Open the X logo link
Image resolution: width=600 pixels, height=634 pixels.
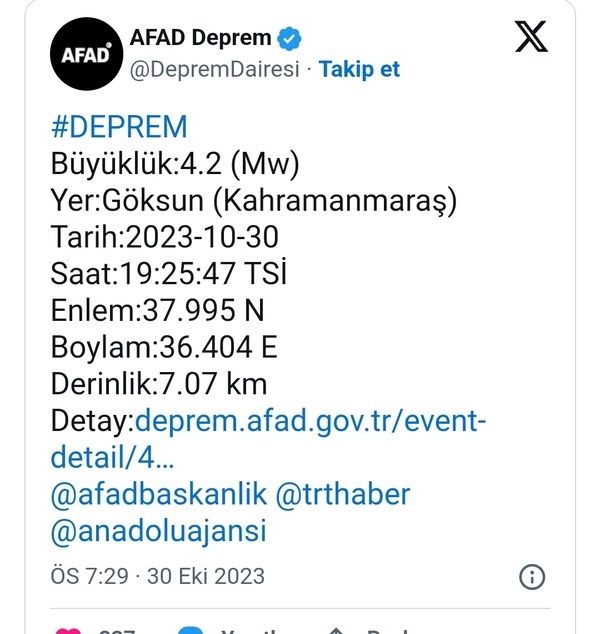tap(531, 38)
